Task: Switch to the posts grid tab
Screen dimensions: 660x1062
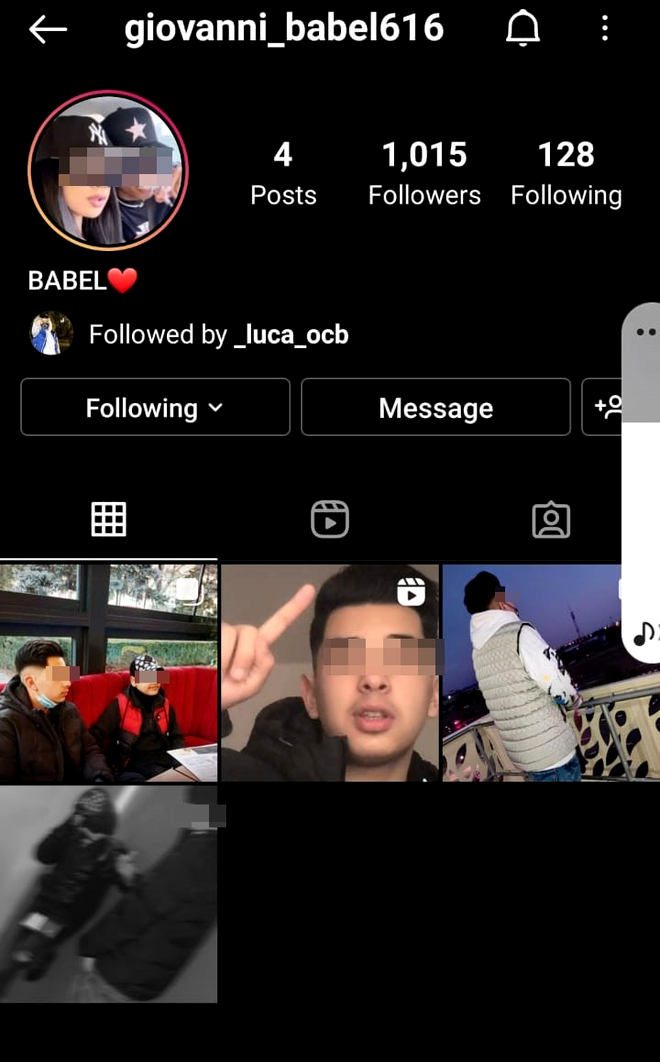Action: [108, 519]
